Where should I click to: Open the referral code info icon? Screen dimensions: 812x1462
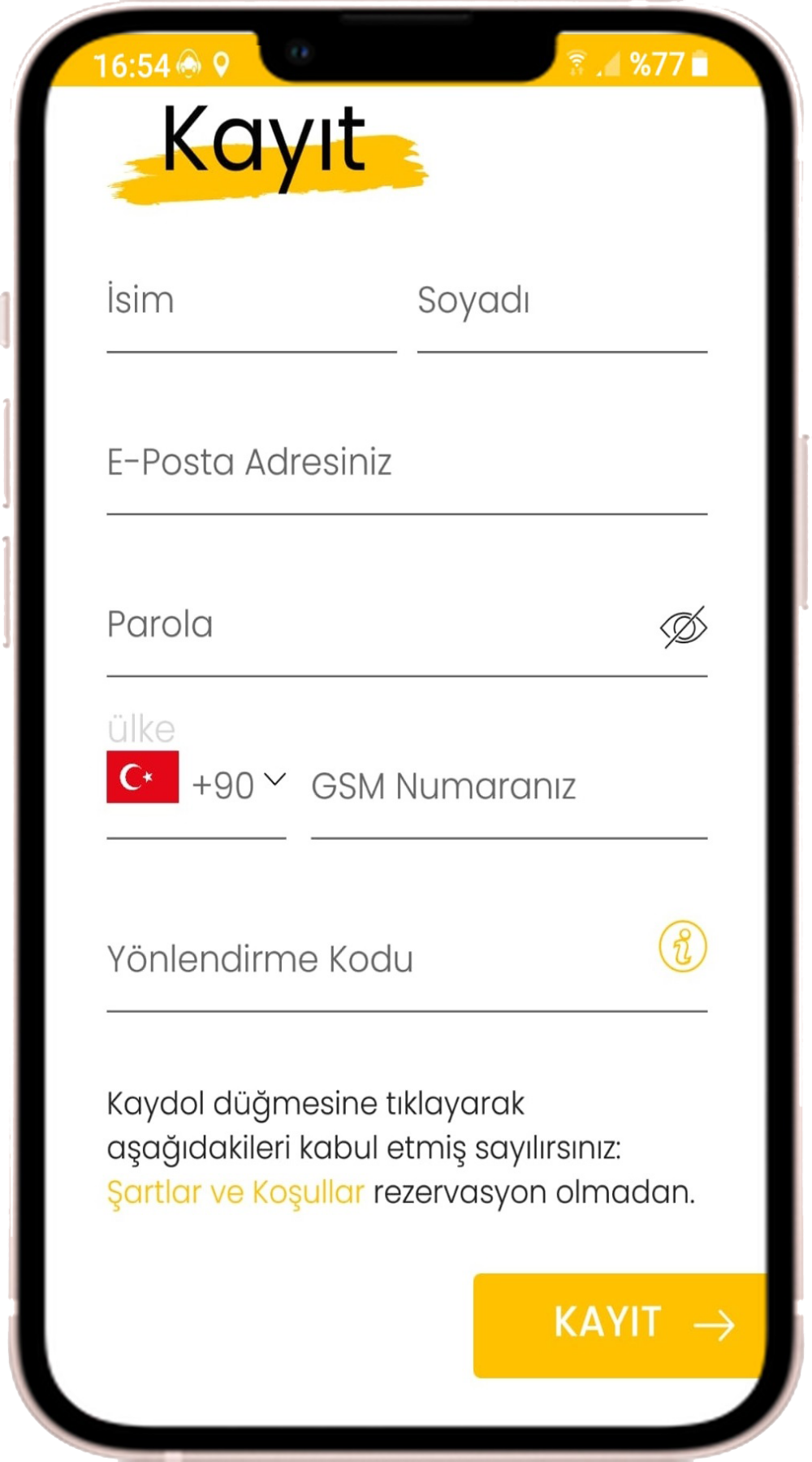pyautogui.click(x=682, y=946)
